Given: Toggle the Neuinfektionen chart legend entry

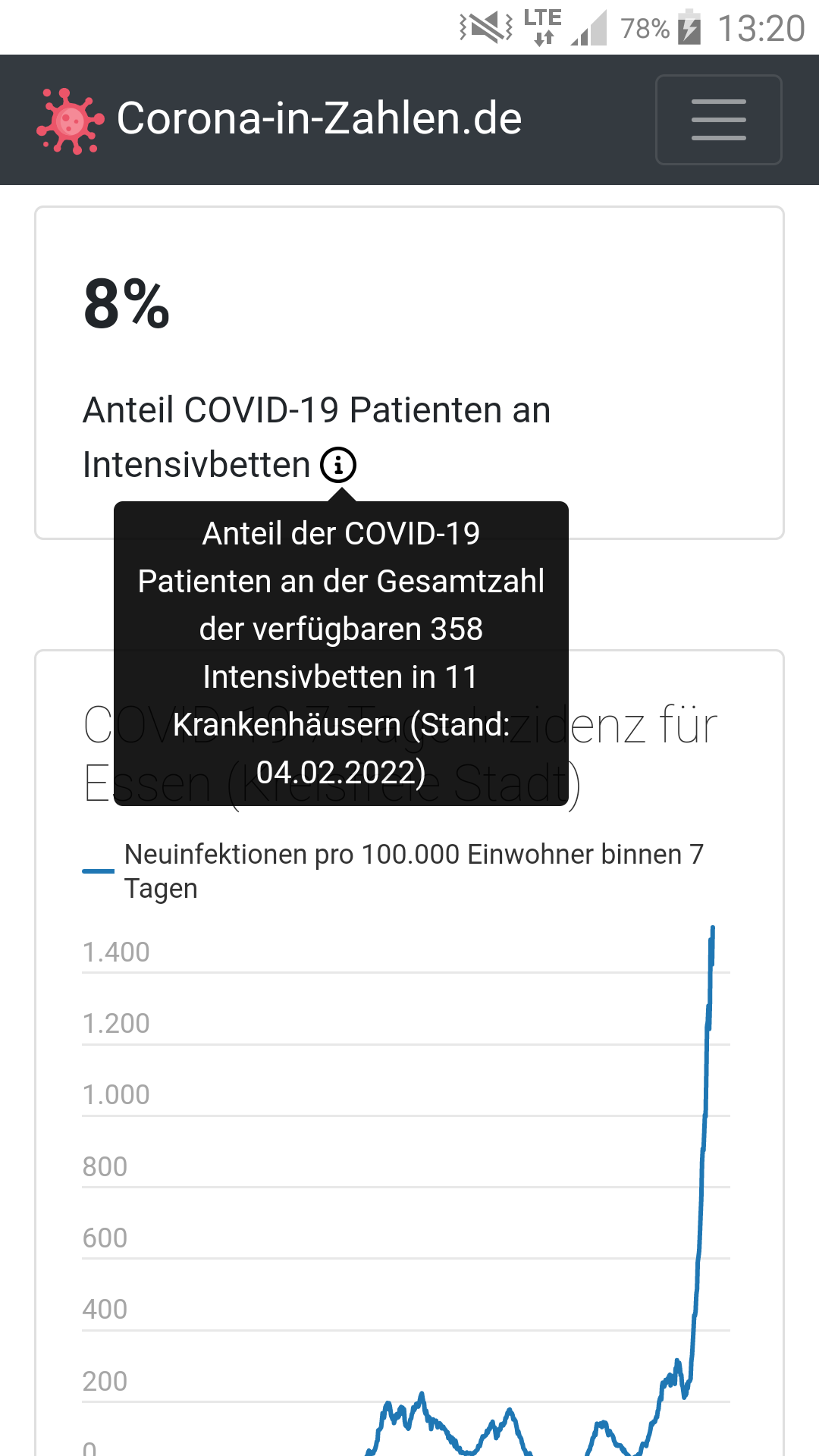Looking at the screenshot, I should pos(393,871).
